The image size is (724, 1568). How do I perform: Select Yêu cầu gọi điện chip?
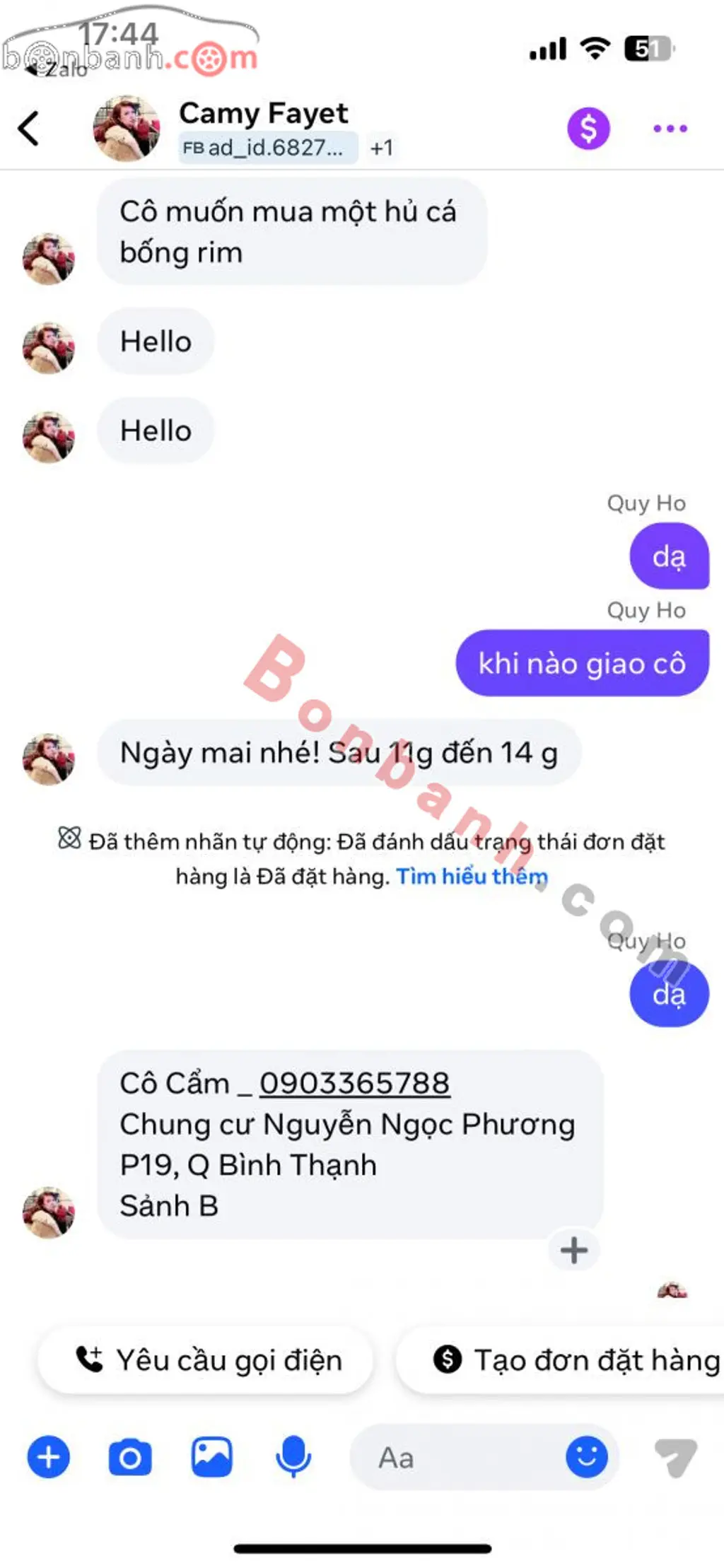tap(206, 1360)
